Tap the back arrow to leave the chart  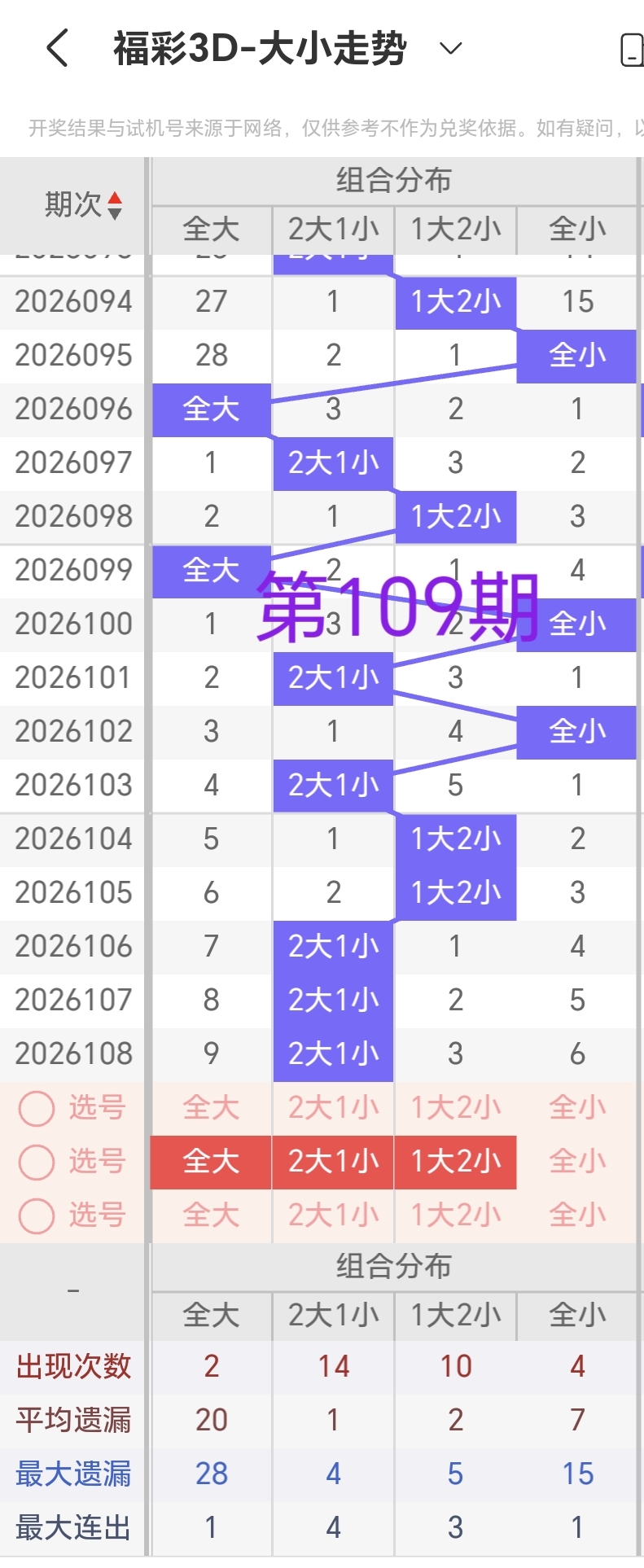coord(55,47)
